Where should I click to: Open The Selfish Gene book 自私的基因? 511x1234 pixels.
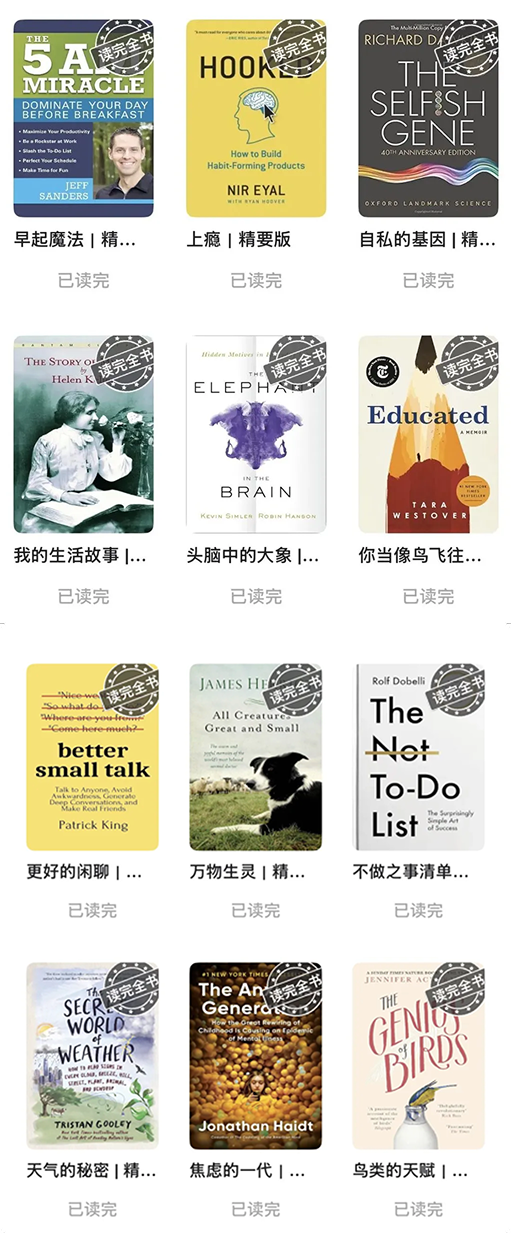pyautogui.click(x=428, y=119)
